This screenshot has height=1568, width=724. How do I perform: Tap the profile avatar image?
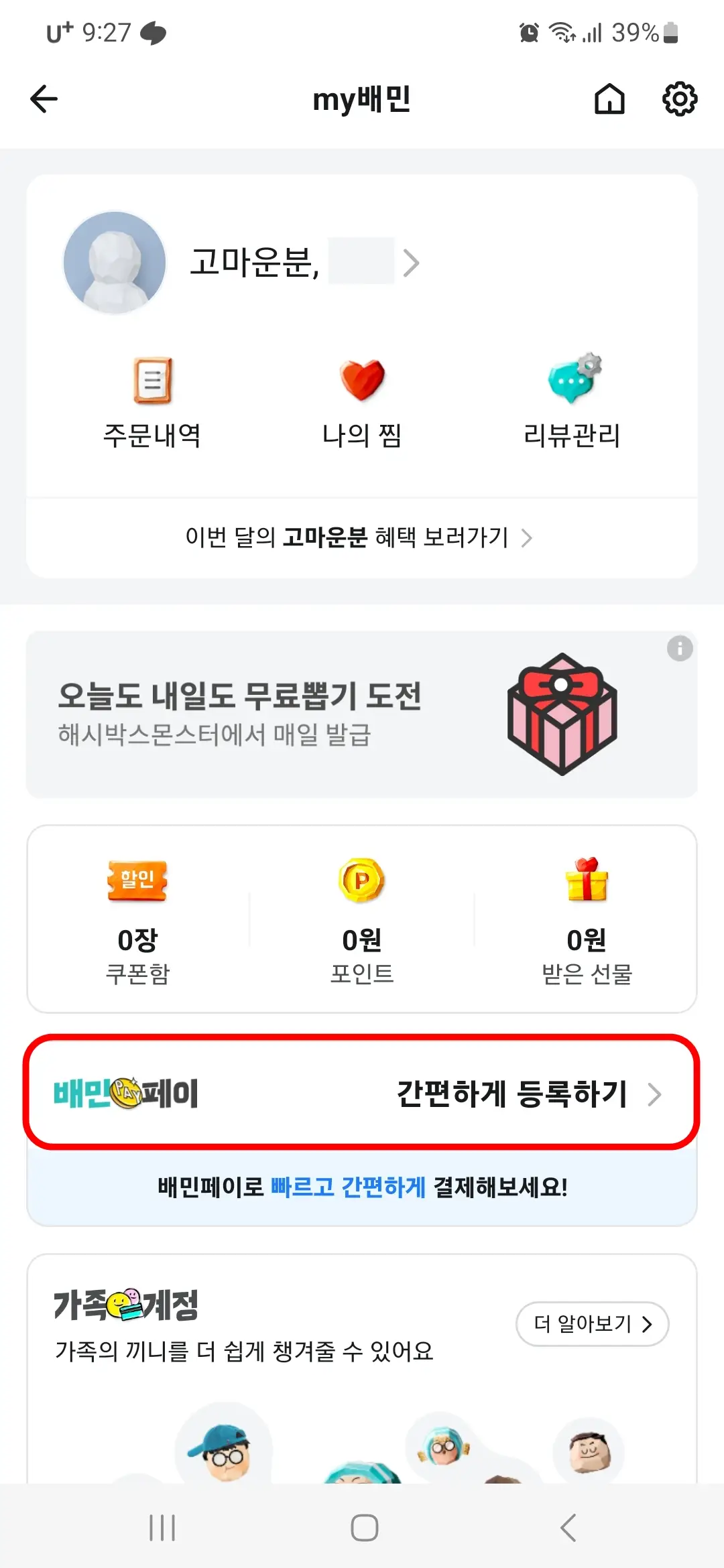114,263
